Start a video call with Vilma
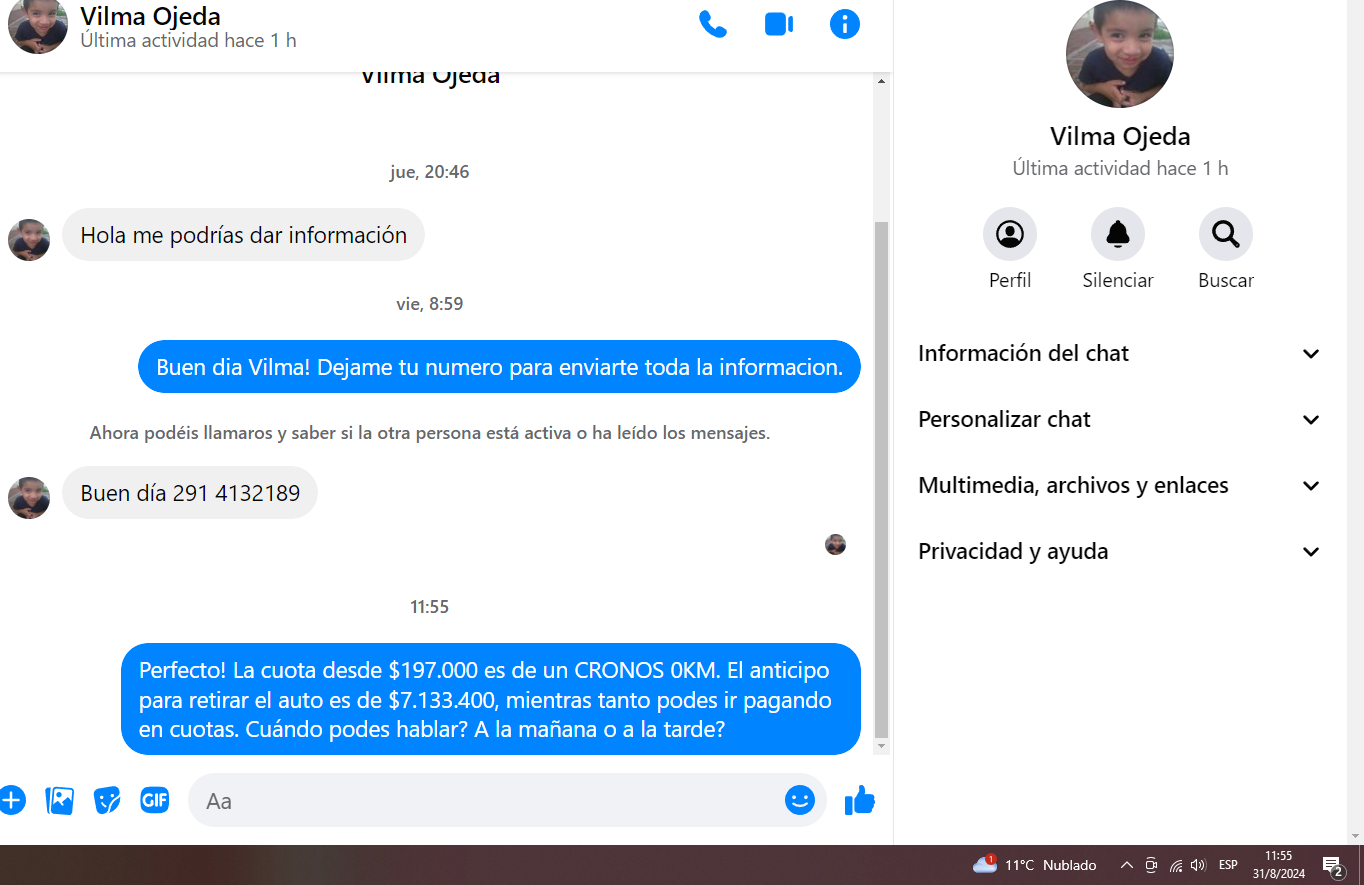The image size is (1364, 885). 779,25
